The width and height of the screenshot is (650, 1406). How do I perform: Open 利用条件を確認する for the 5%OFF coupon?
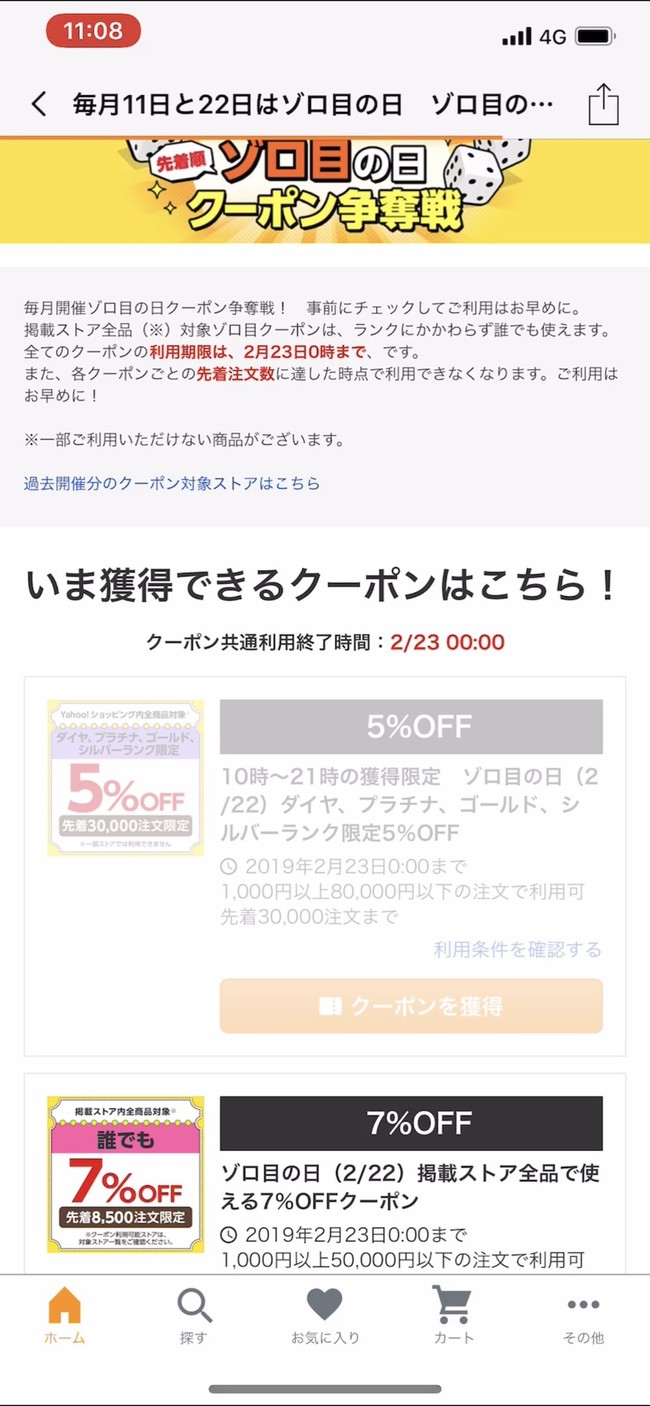coord(517,949)
